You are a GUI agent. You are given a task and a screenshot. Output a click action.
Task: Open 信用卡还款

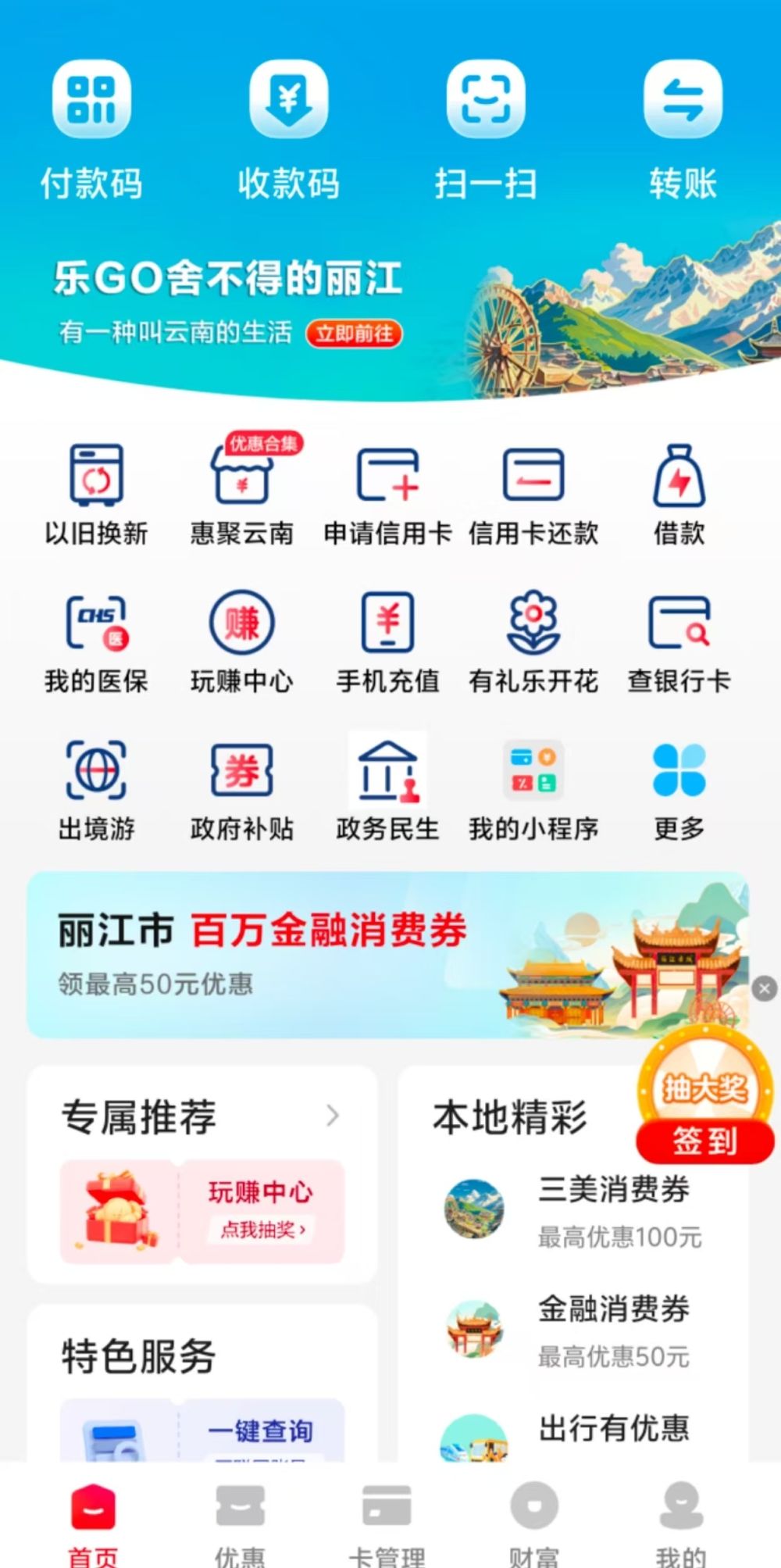[x=533, y=494]
